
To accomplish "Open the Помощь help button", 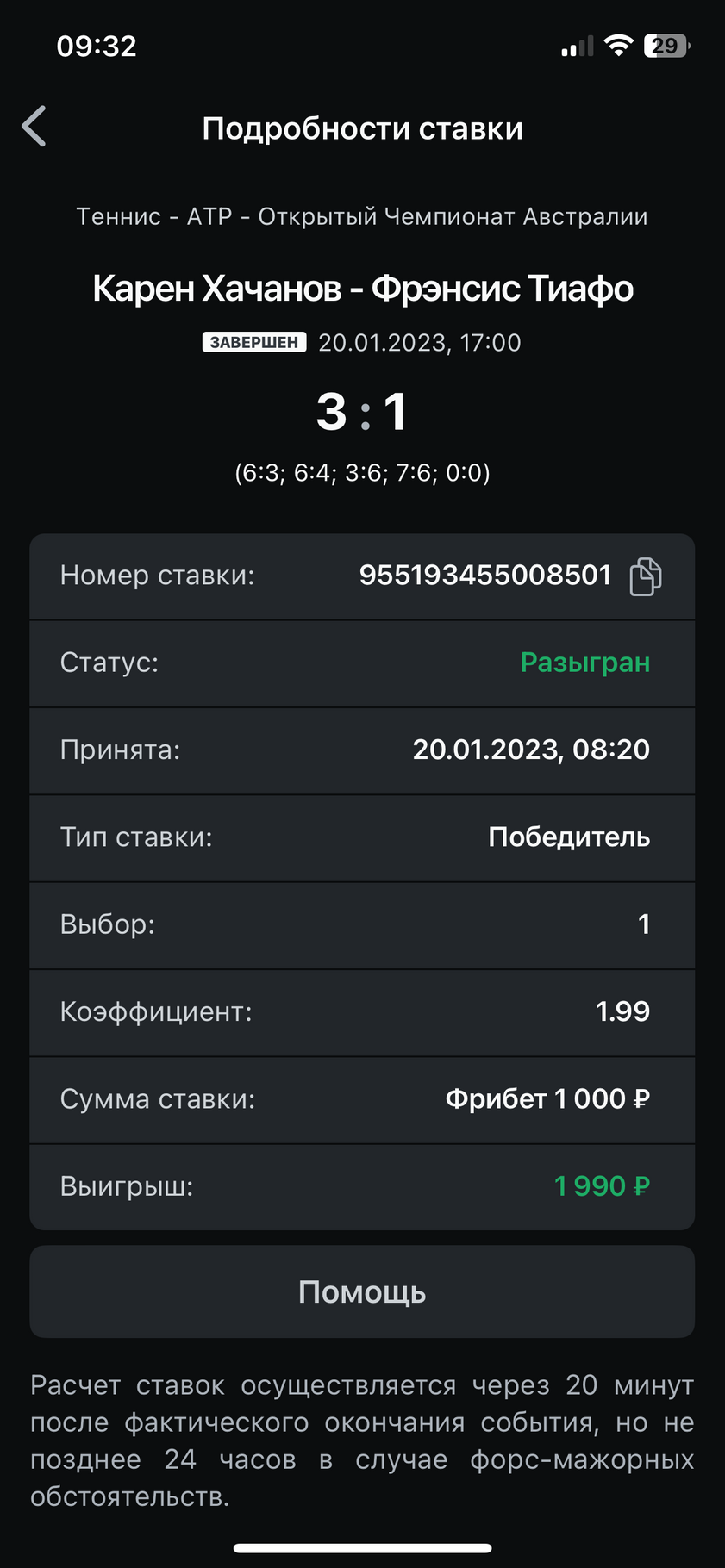I will tap(362, 1291).
